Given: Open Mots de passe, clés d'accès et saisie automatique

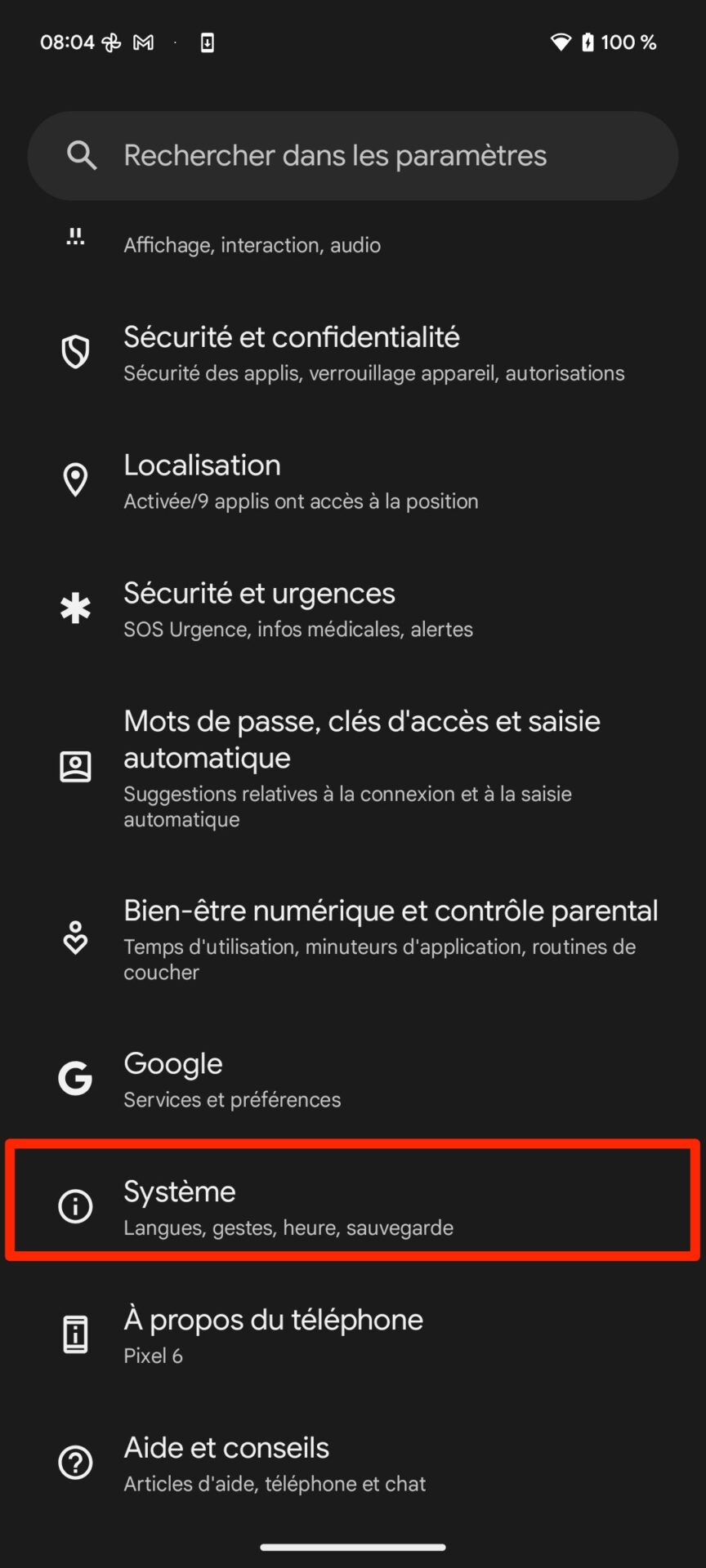Looking at the screenshot, I should point(352,768).
